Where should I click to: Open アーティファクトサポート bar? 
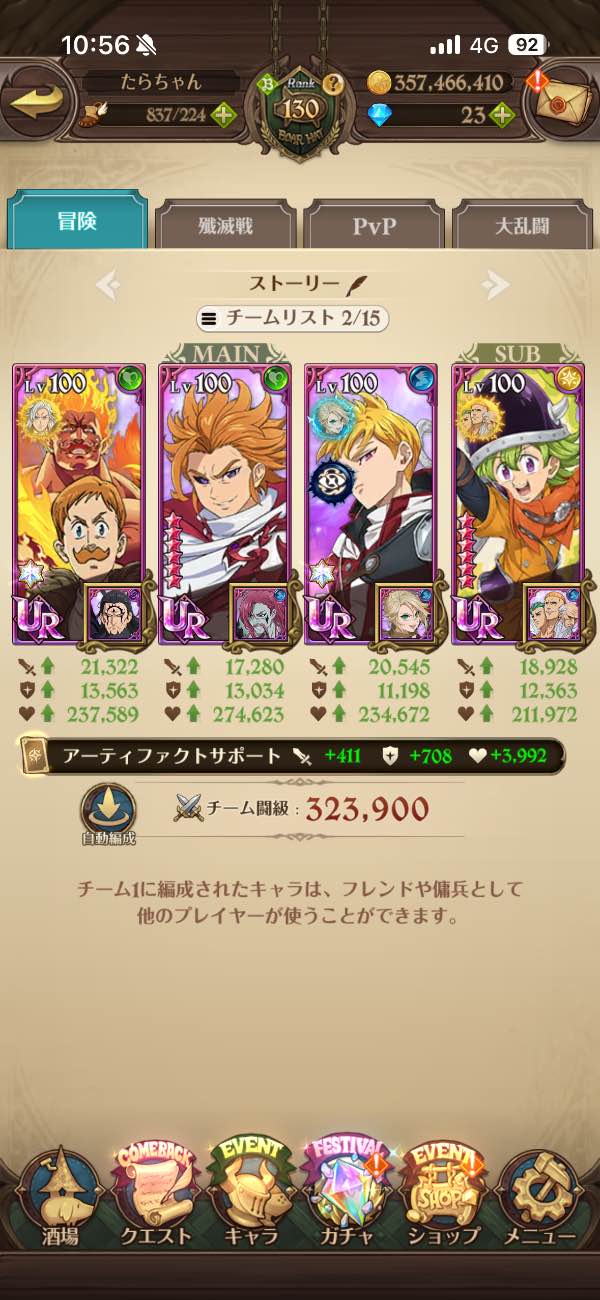tap(291, 756)
